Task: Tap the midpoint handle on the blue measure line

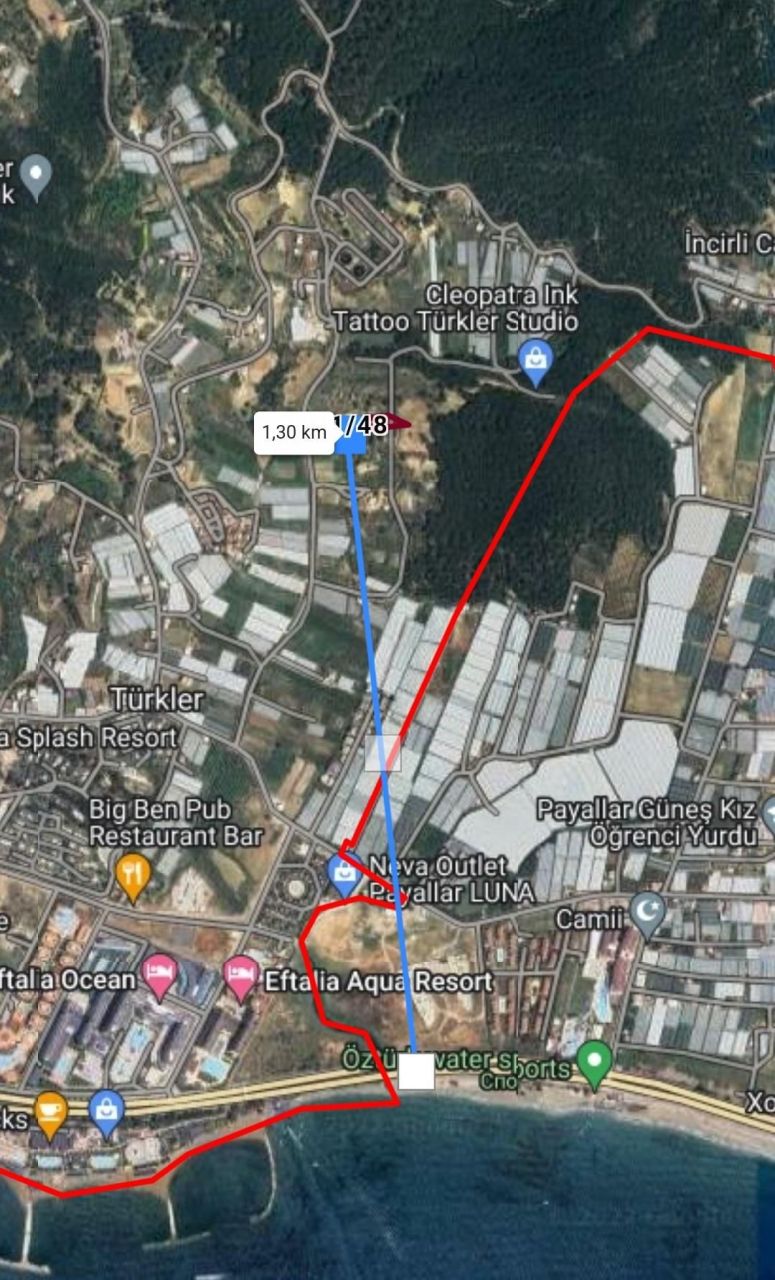Action: click(382, 753)
